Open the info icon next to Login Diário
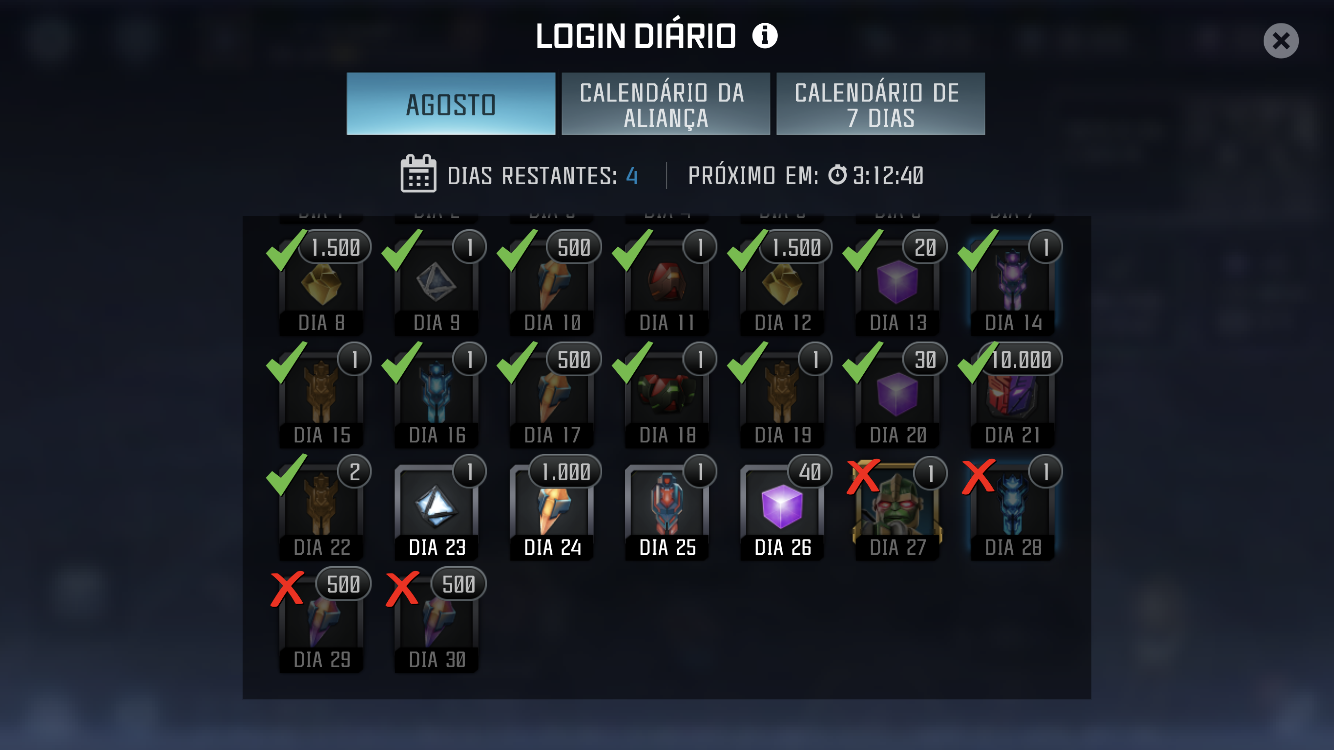Screen dimensions: 1334x750 [x=765, y=37]
